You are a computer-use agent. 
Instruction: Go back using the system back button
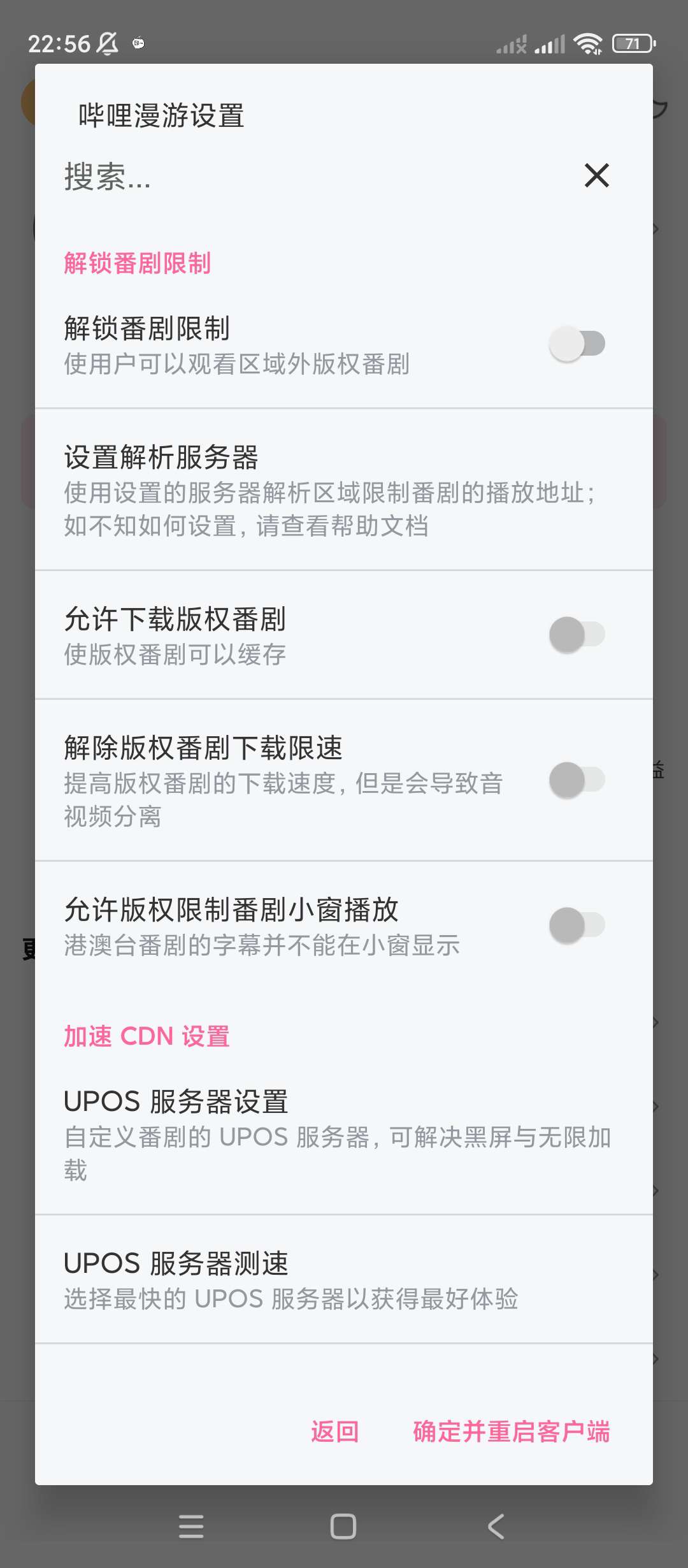tap(496, 1527)
